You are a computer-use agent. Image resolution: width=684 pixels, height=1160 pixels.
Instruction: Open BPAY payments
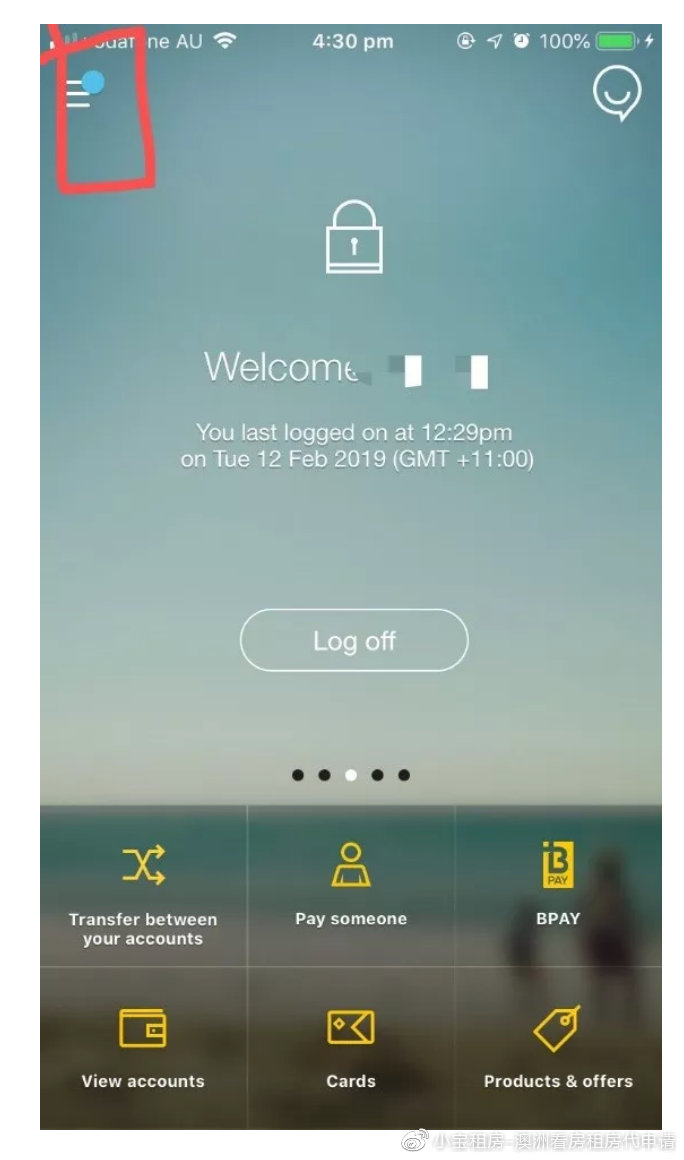[558, 887]
